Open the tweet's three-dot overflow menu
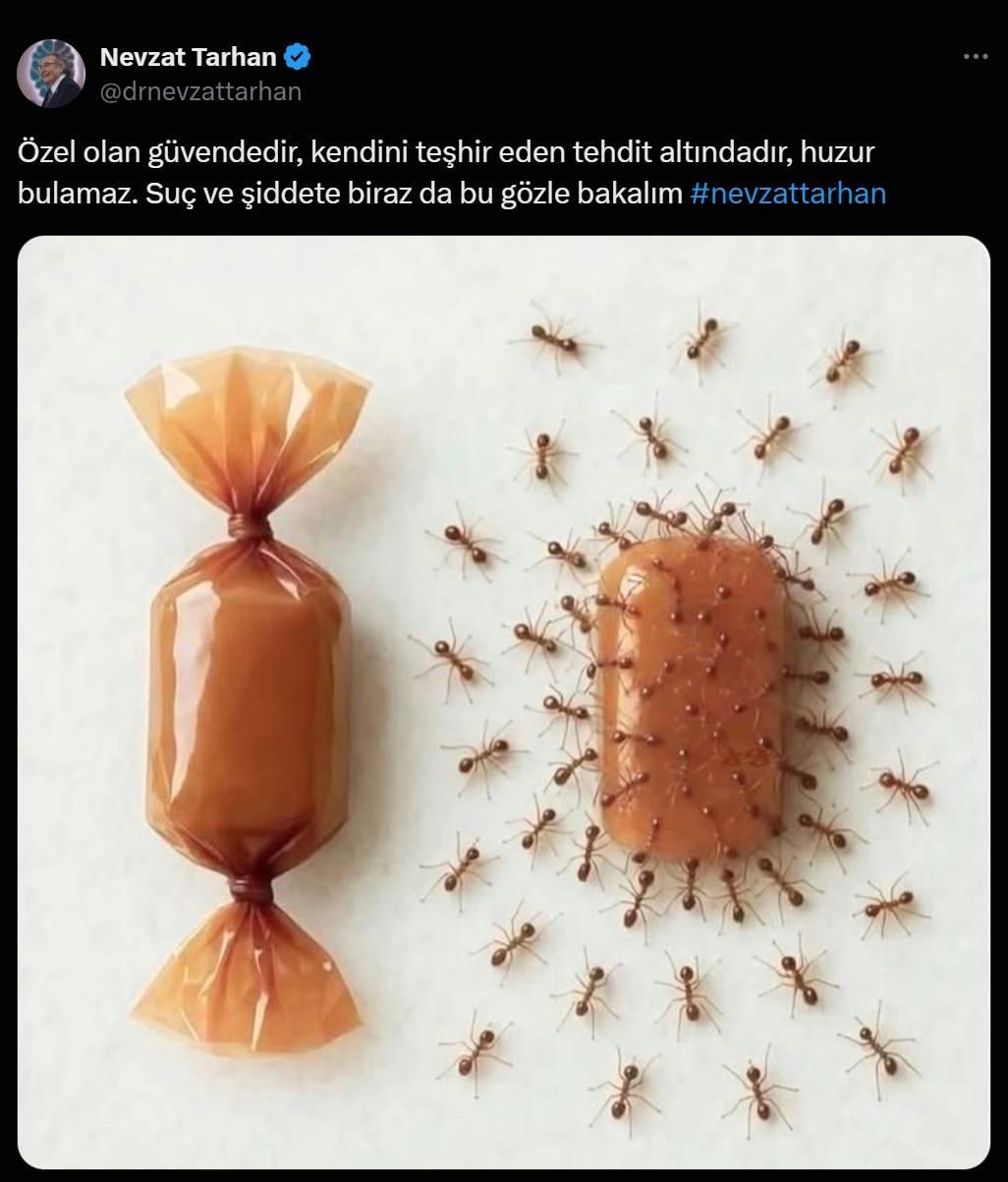The image size is (1008, 1182). [x=974, y=58]
